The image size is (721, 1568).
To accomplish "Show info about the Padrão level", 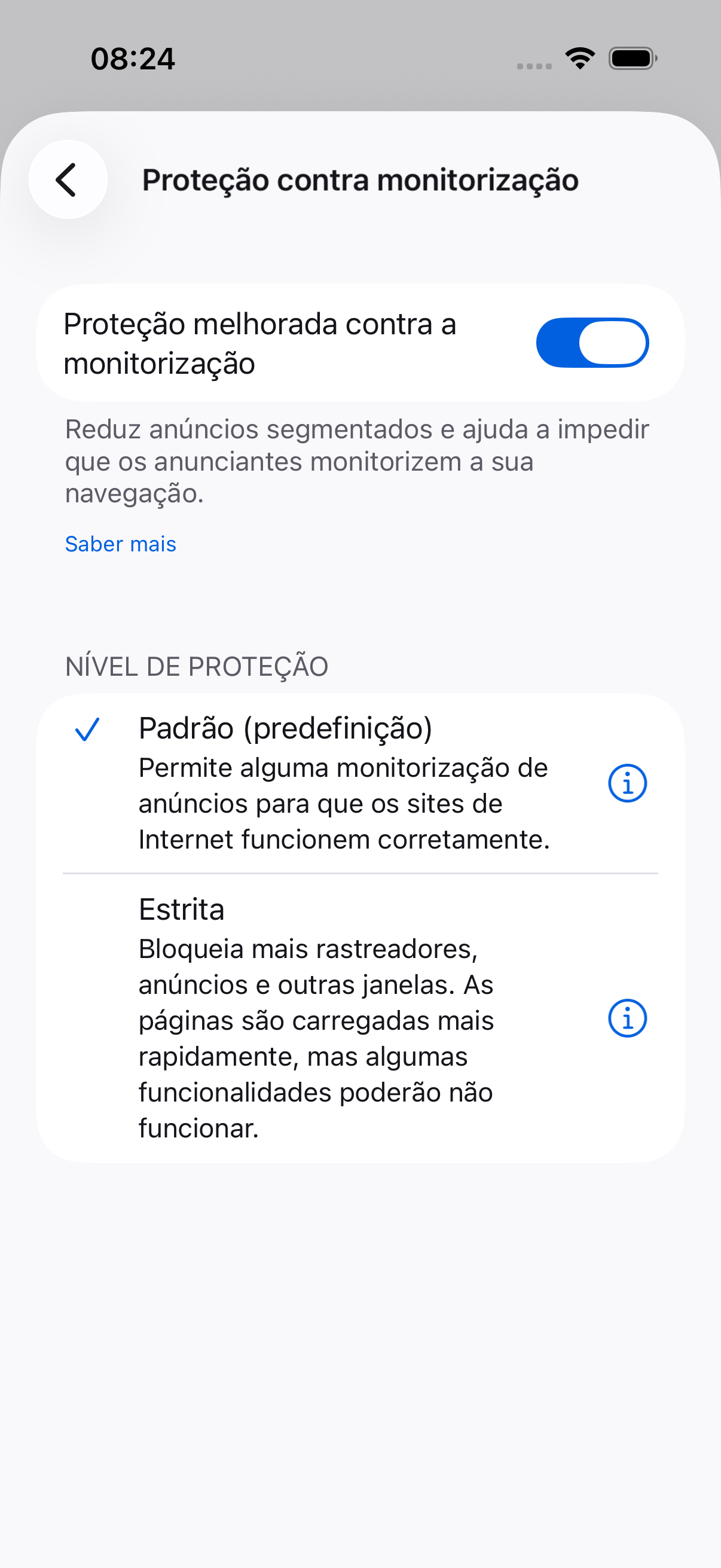I will 627,783.
